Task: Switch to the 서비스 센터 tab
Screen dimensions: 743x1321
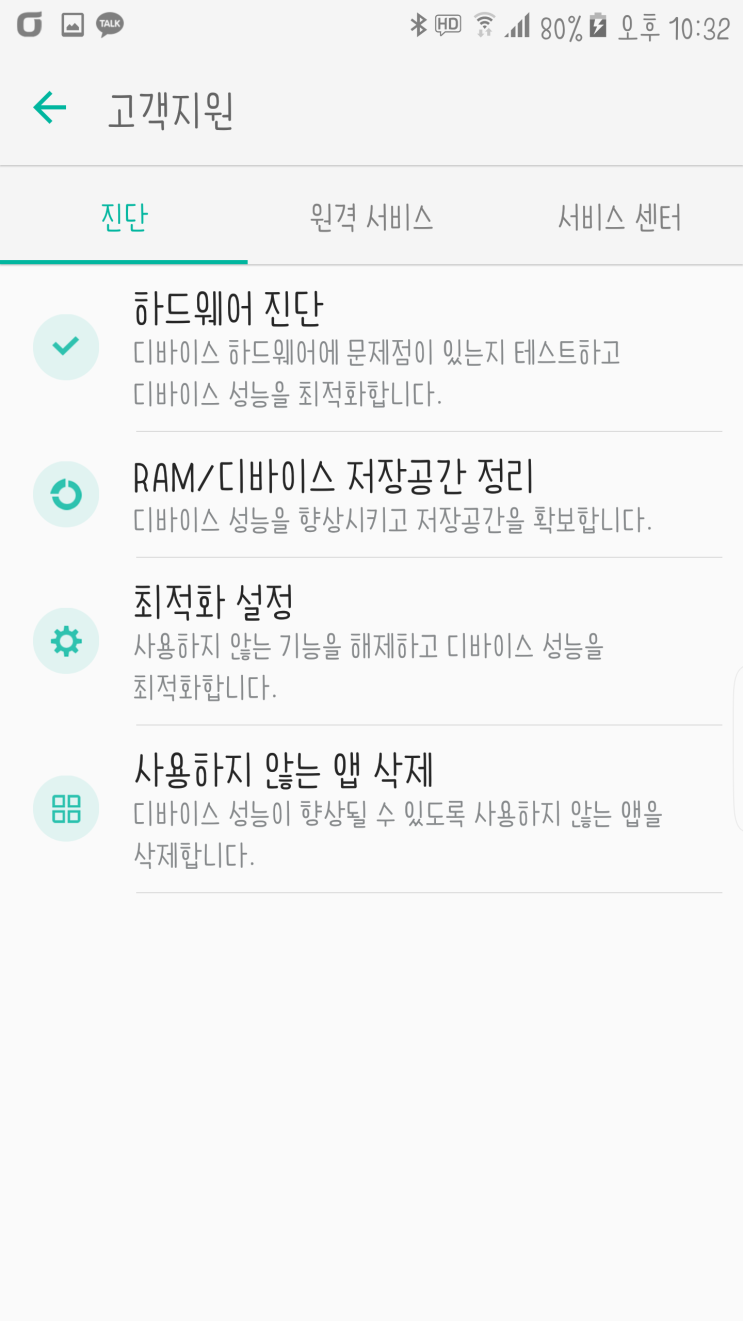Action: [x=619, y=217]
